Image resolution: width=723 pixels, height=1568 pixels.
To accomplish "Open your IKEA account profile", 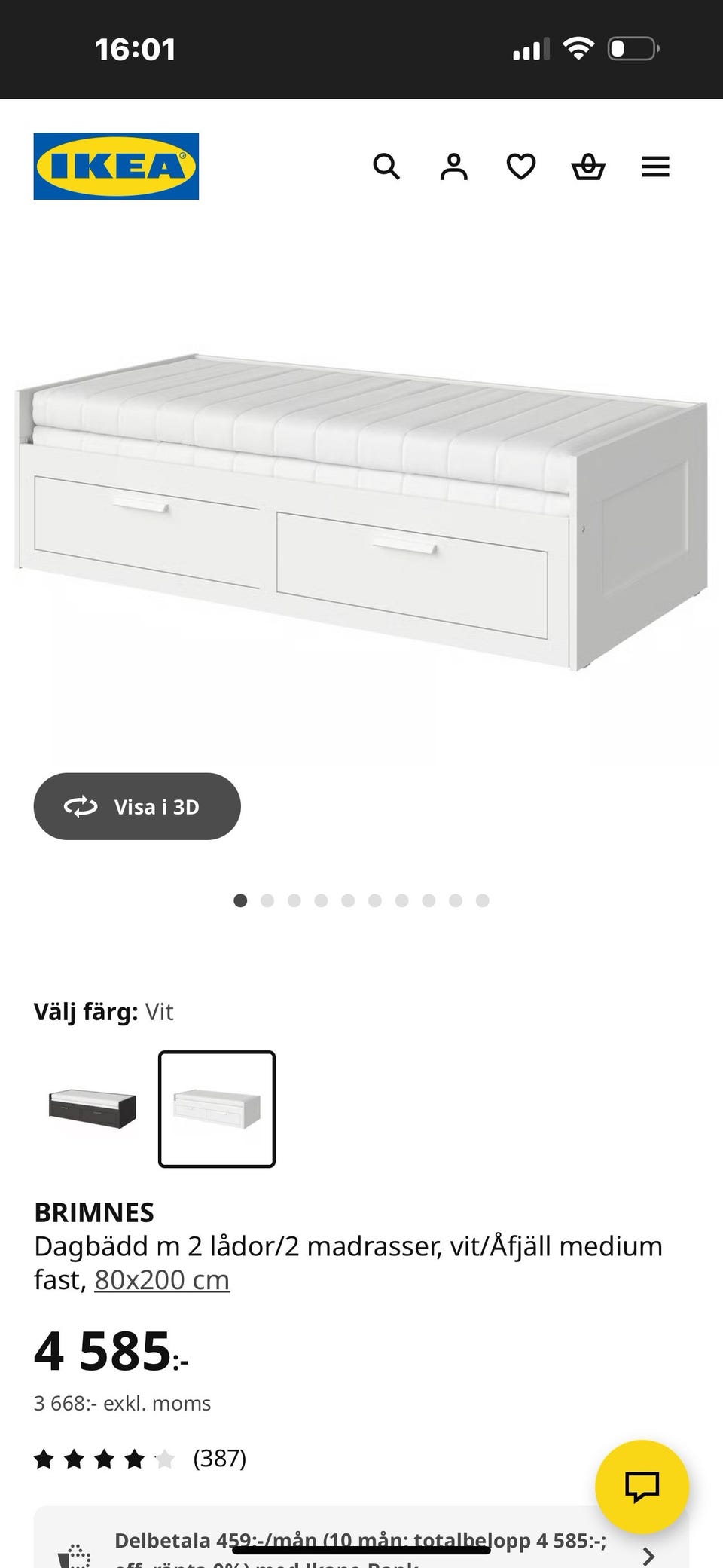I will [453, 167].
